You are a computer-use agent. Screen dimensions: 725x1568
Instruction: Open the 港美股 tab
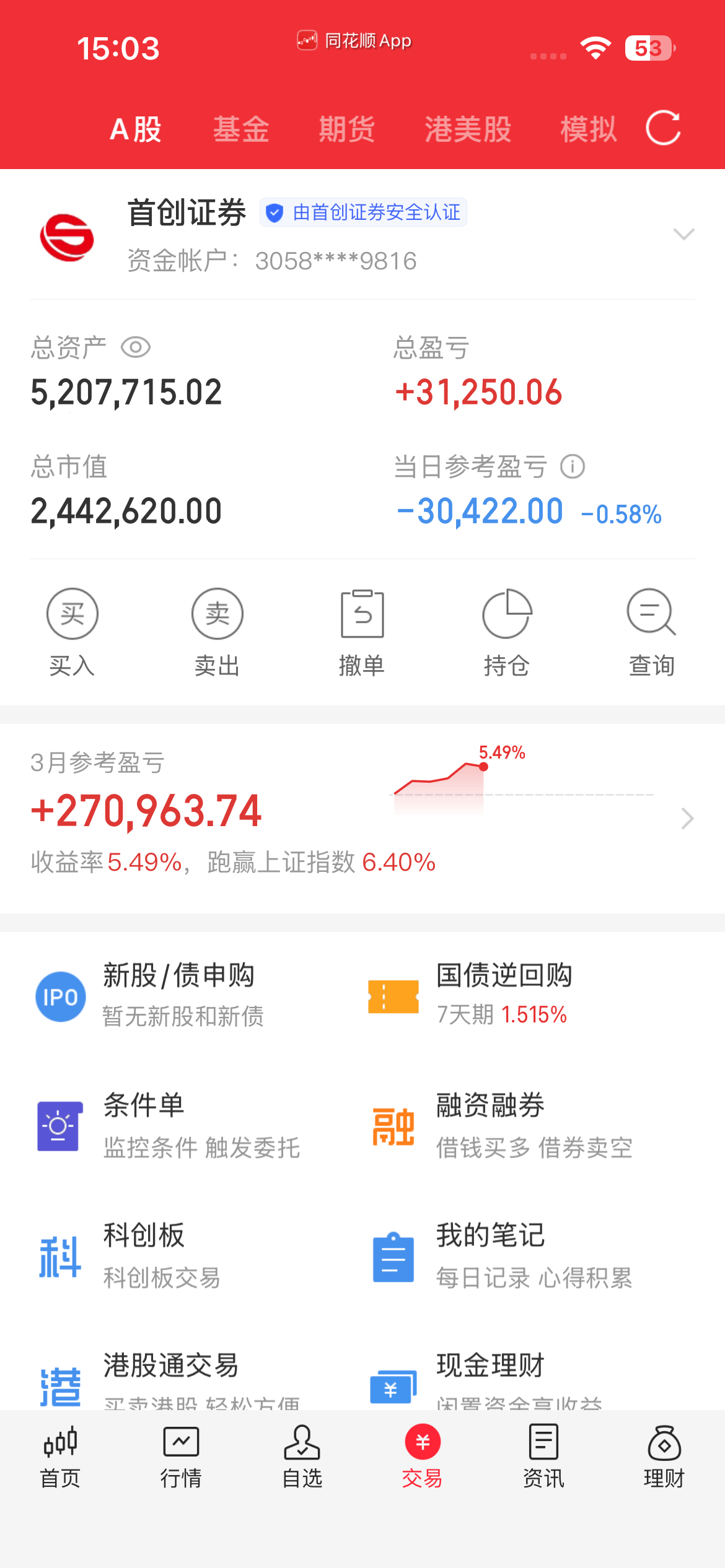click(468, 129)
